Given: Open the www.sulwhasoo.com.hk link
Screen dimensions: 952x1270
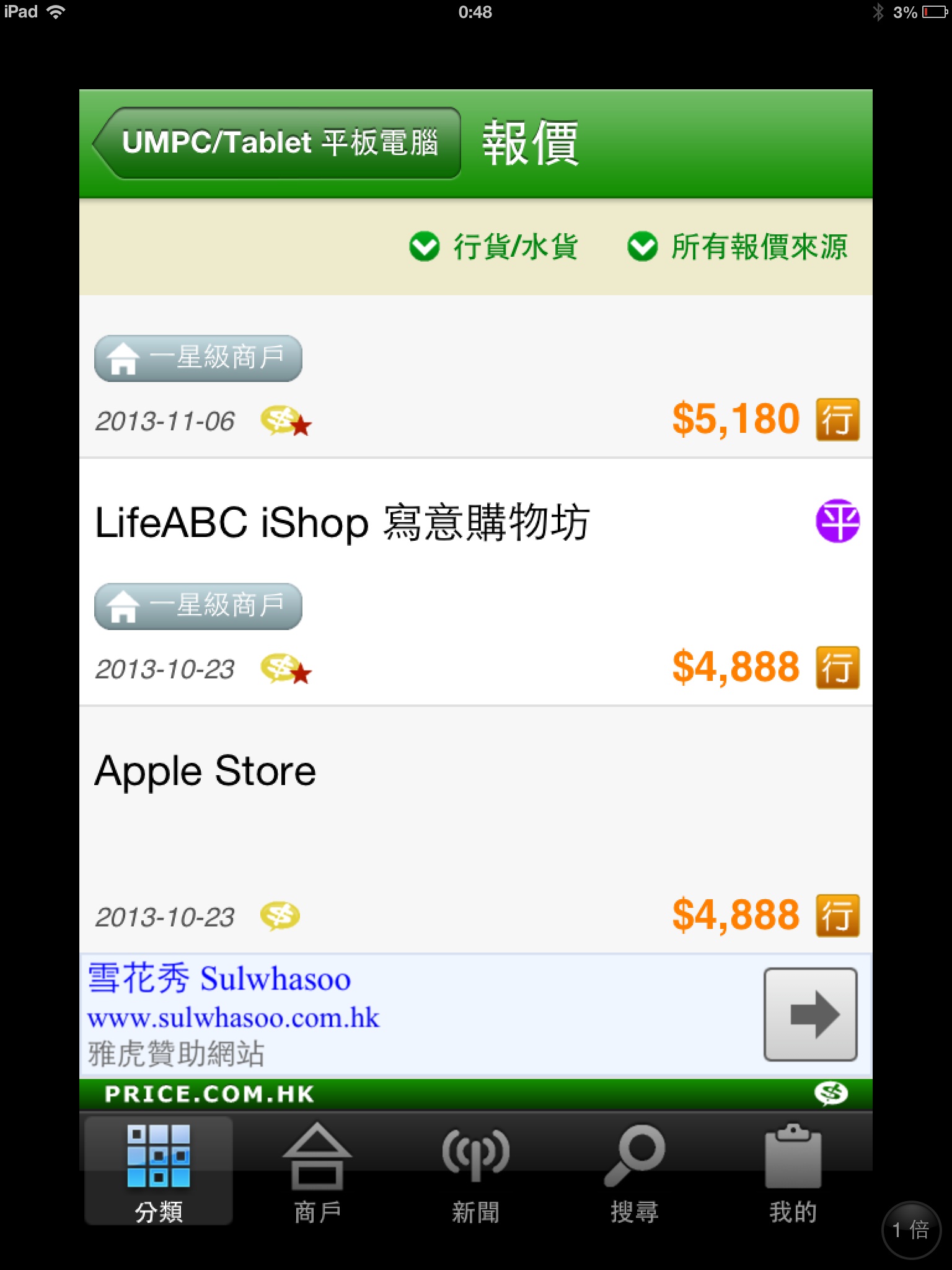Looking at the screenshot, I should pos(233,1018).
